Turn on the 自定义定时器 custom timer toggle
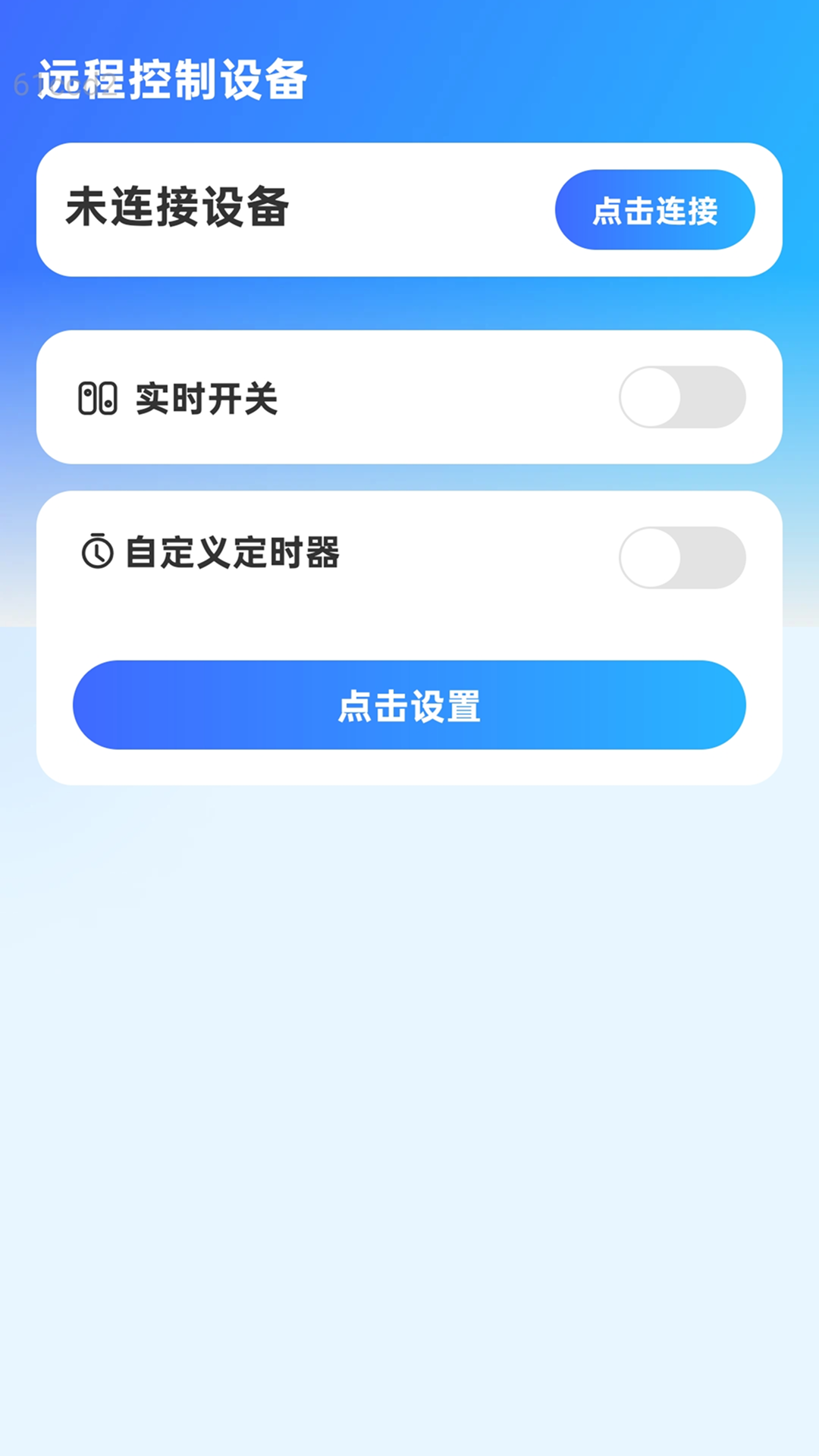Viewport: 819px width, 1456px height. pyautogui.click(x=681, y=557)
